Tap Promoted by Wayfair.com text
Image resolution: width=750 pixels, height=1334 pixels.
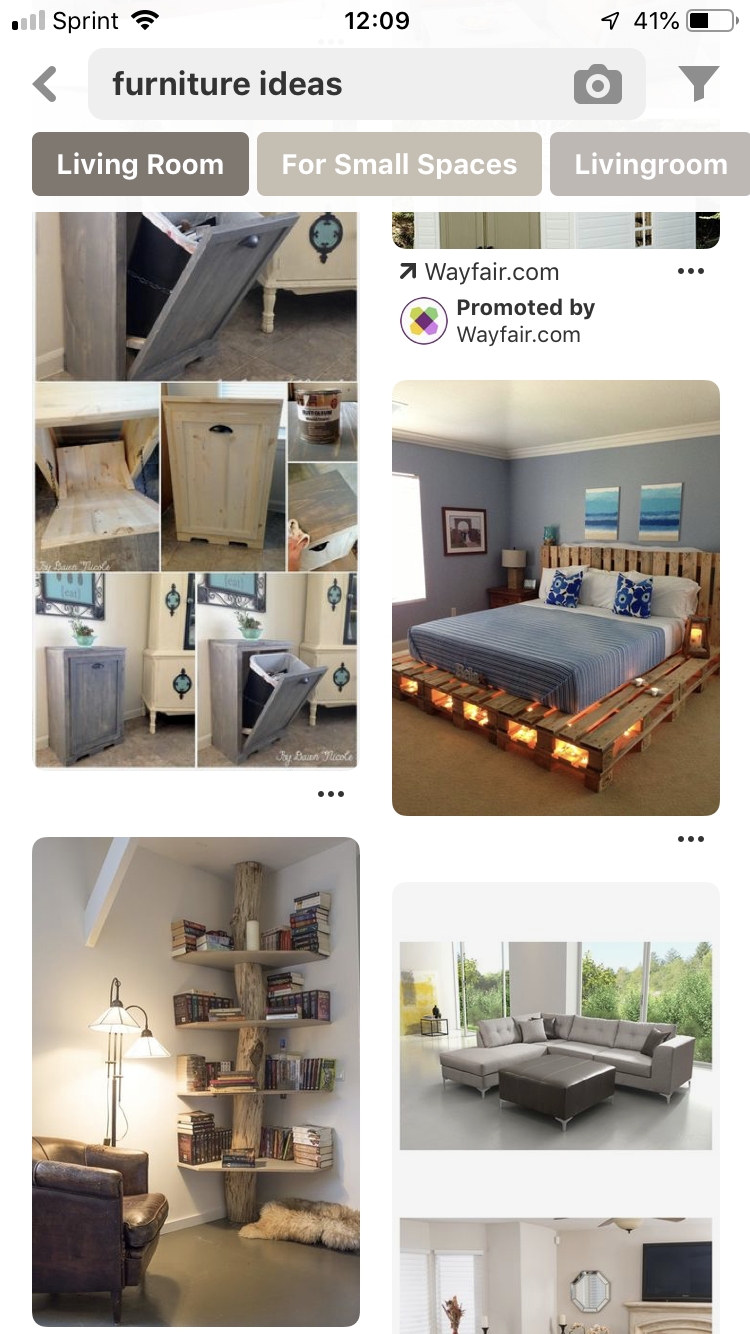(x=525, y=320)
